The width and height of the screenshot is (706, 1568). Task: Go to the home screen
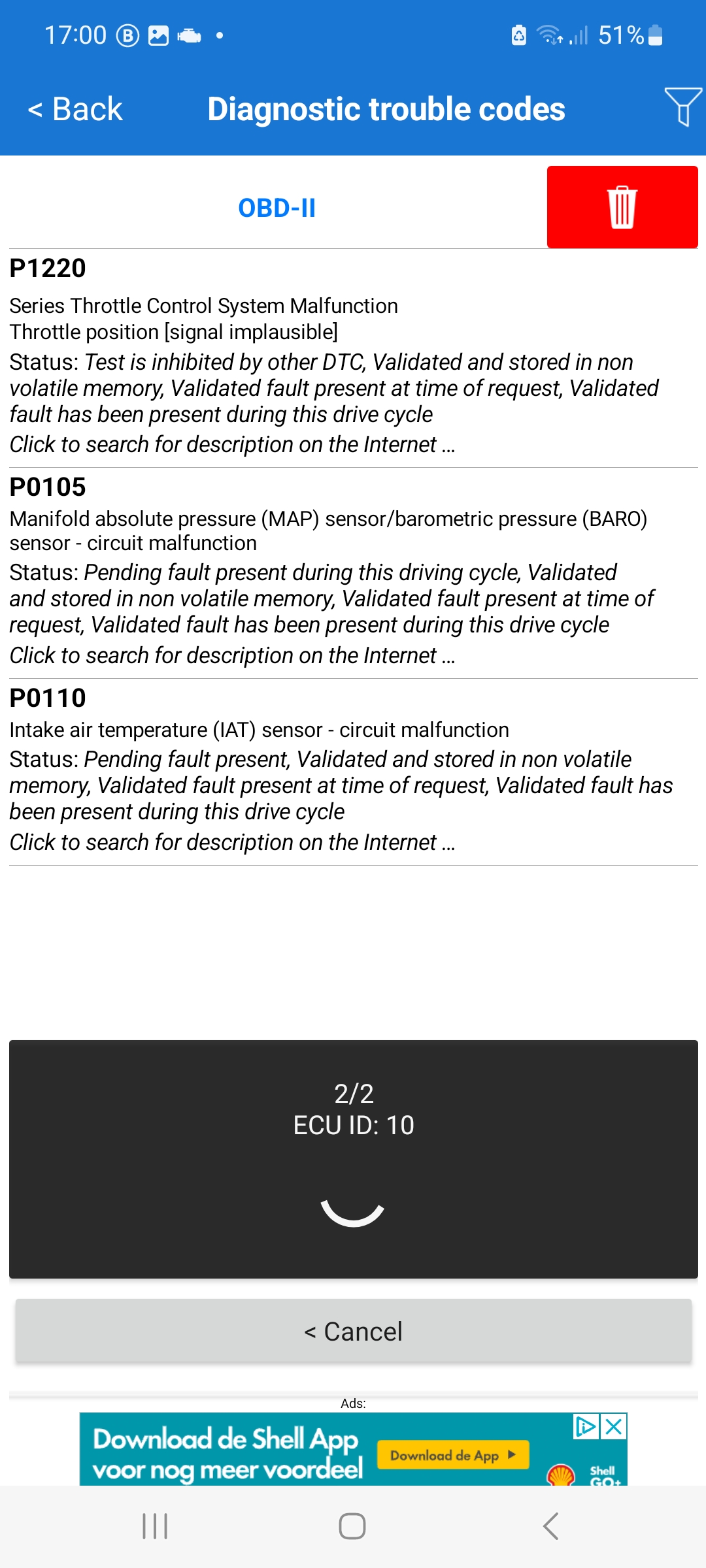(x=352, y=1526)
